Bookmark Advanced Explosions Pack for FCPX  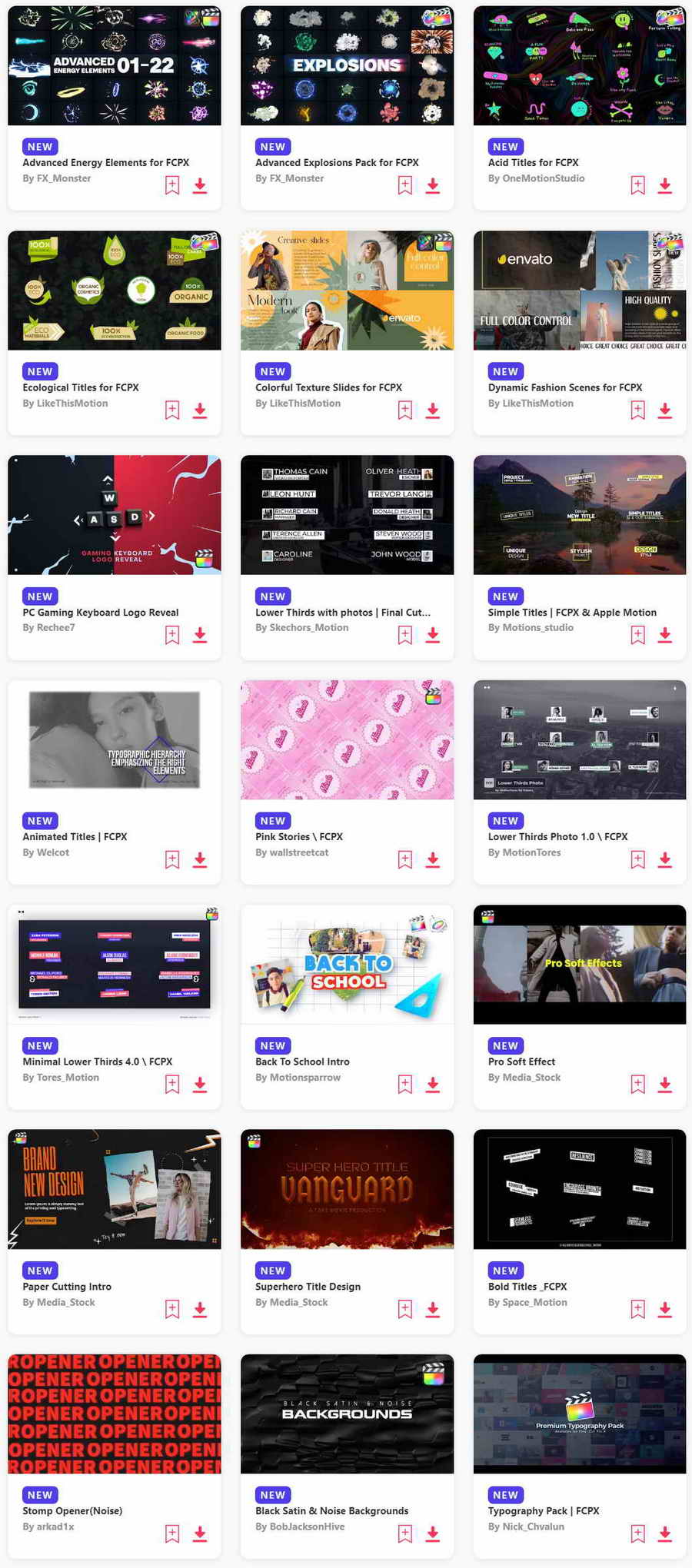(x=405, y=185)
